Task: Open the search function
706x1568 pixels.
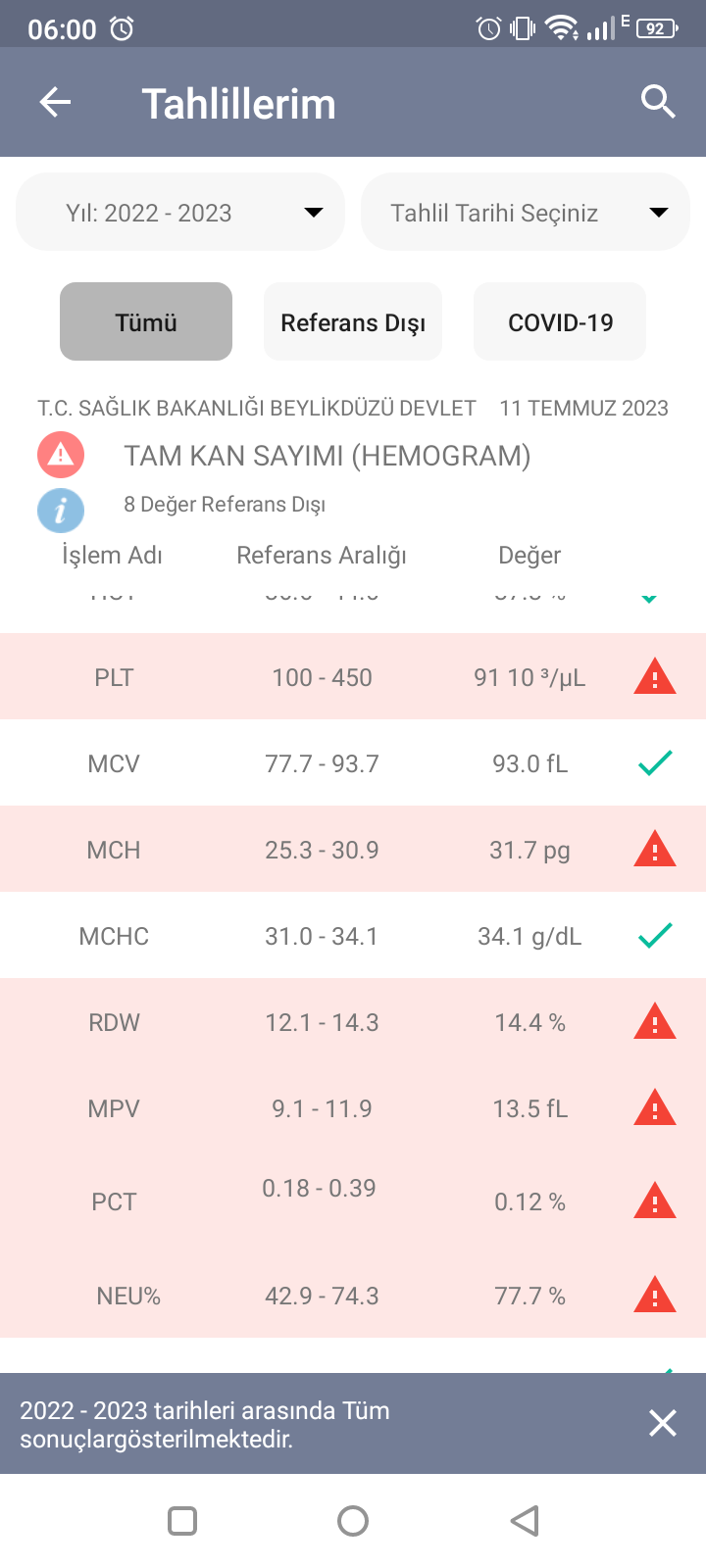Action: pyautogui.click(x=657, y=101)
